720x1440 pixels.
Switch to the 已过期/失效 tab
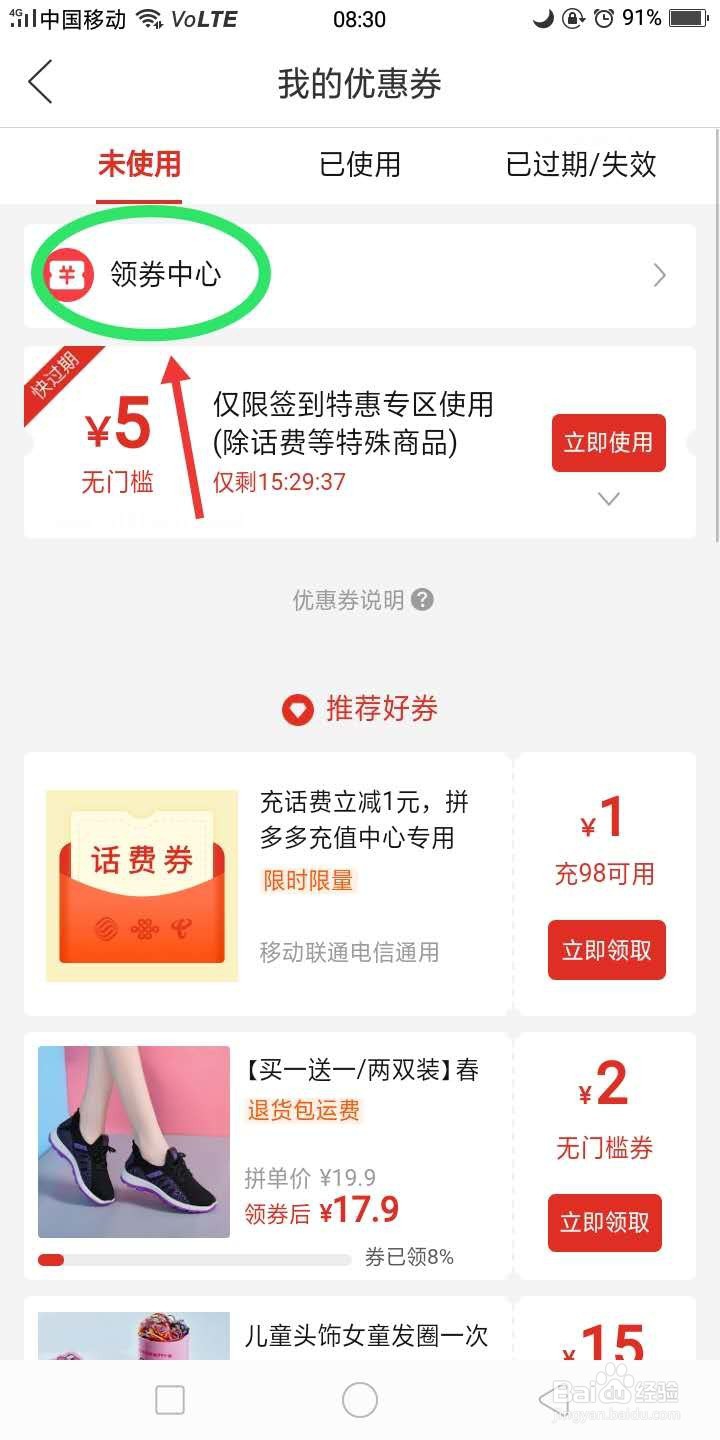(579, 165)
